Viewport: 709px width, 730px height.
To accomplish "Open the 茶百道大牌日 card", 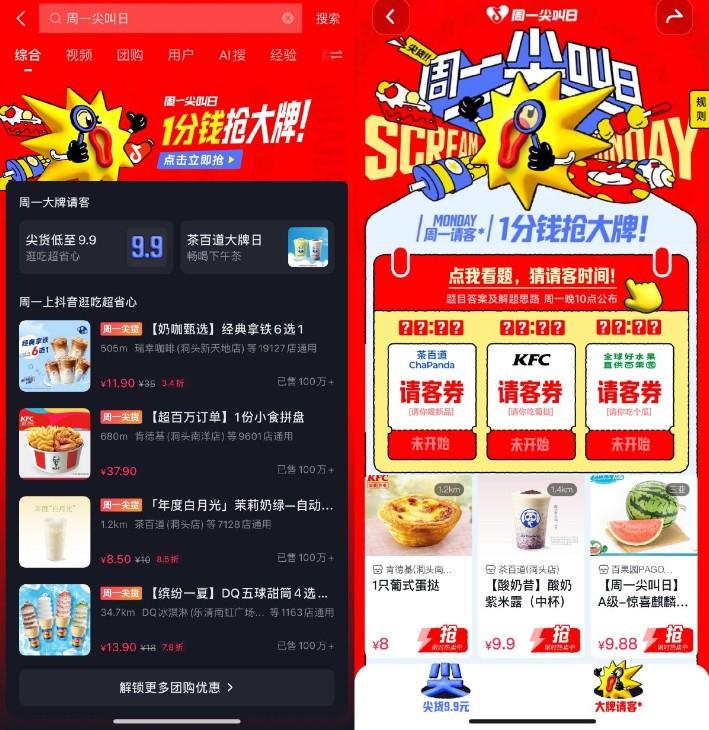I will (257, 247).
